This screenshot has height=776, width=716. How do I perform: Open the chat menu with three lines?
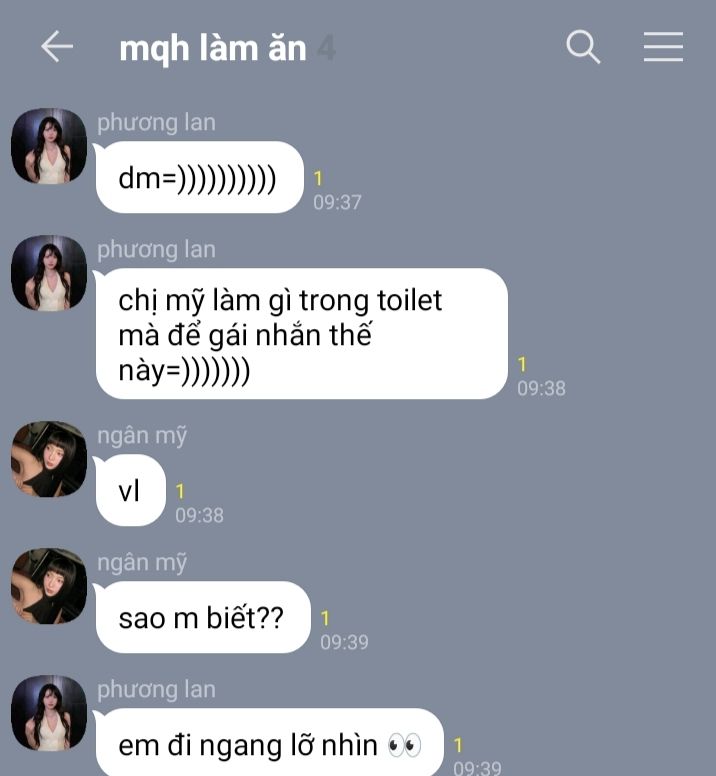point(663,47)
